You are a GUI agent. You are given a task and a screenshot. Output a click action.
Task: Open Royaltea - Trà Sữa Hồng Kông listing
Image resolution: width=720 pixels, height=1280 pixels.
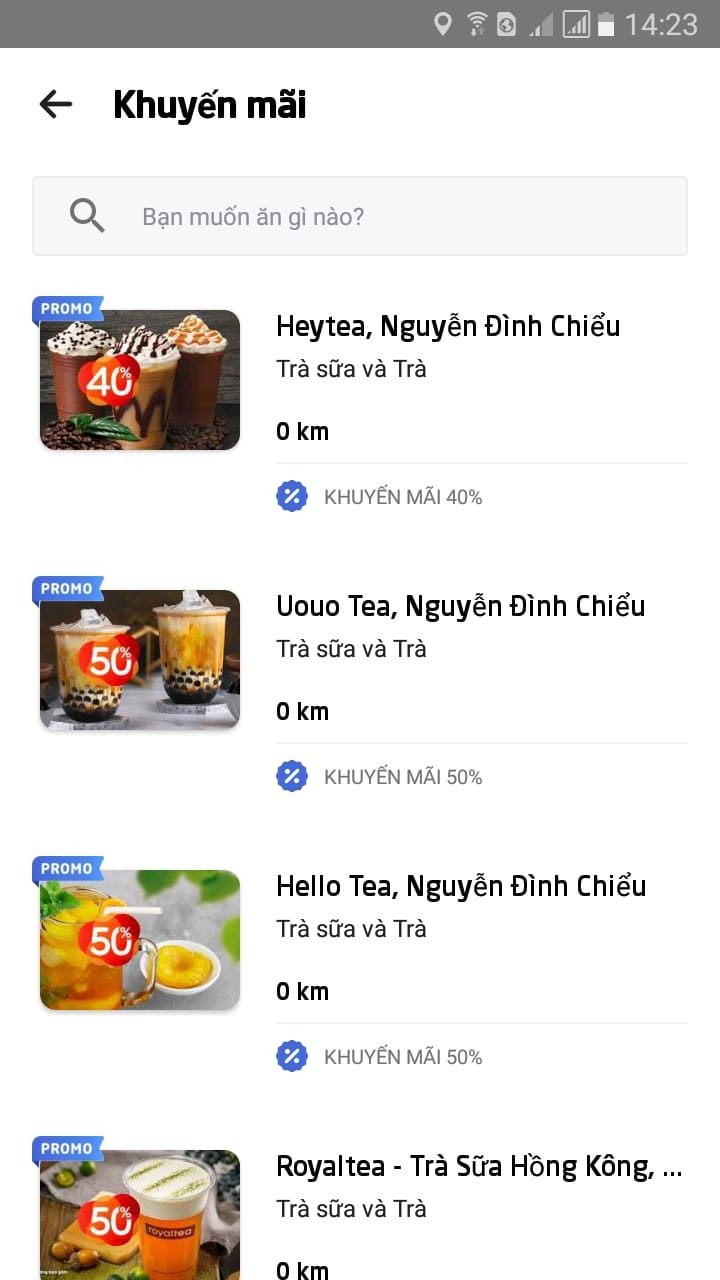(x=478, y=1167)
